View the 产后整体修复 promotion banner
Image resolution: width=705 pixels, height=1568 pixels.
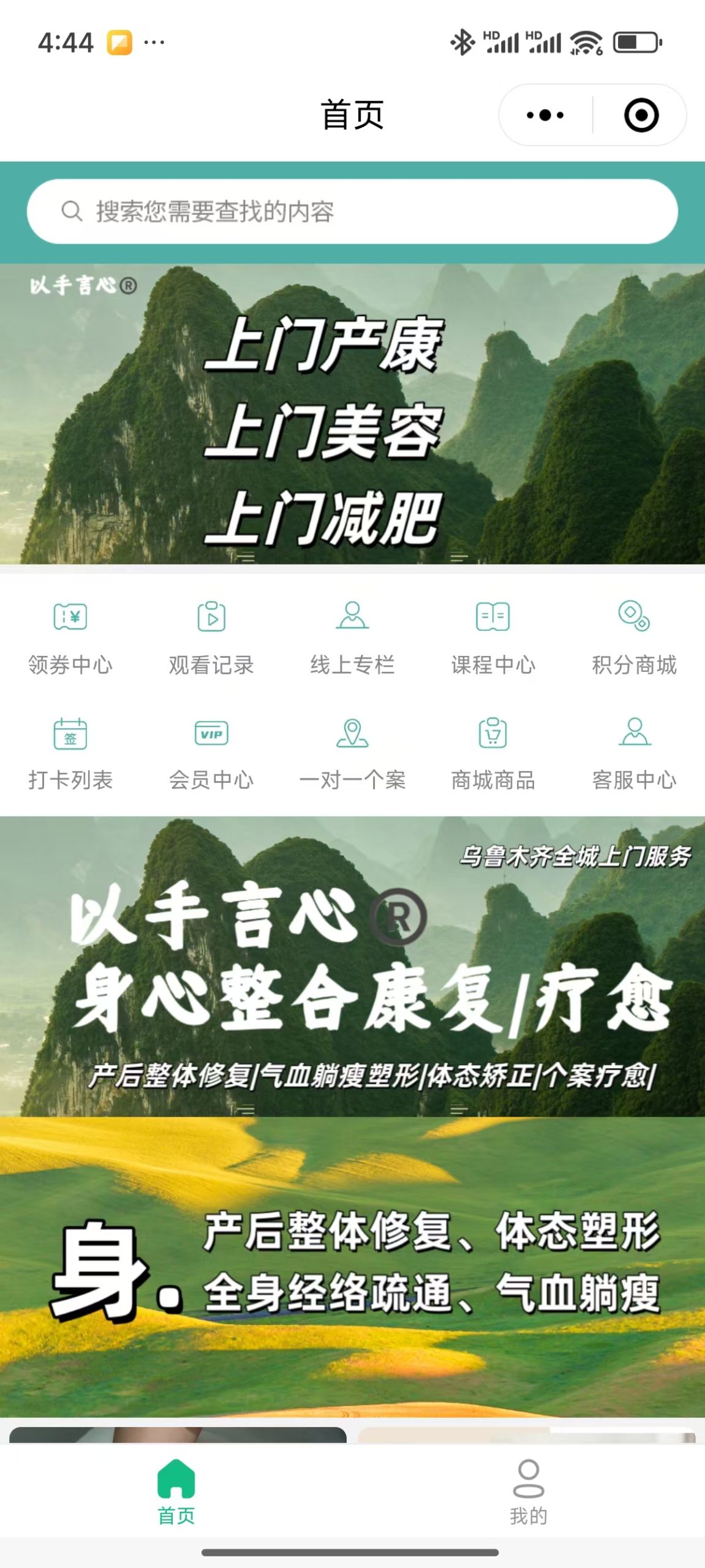point(352,1266)
